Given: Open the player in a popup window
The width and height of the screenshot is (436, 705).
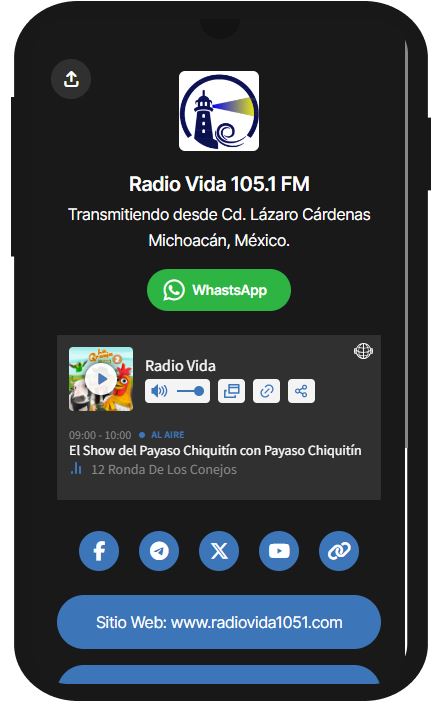Looking at the screenshot, I should point(231,391).
